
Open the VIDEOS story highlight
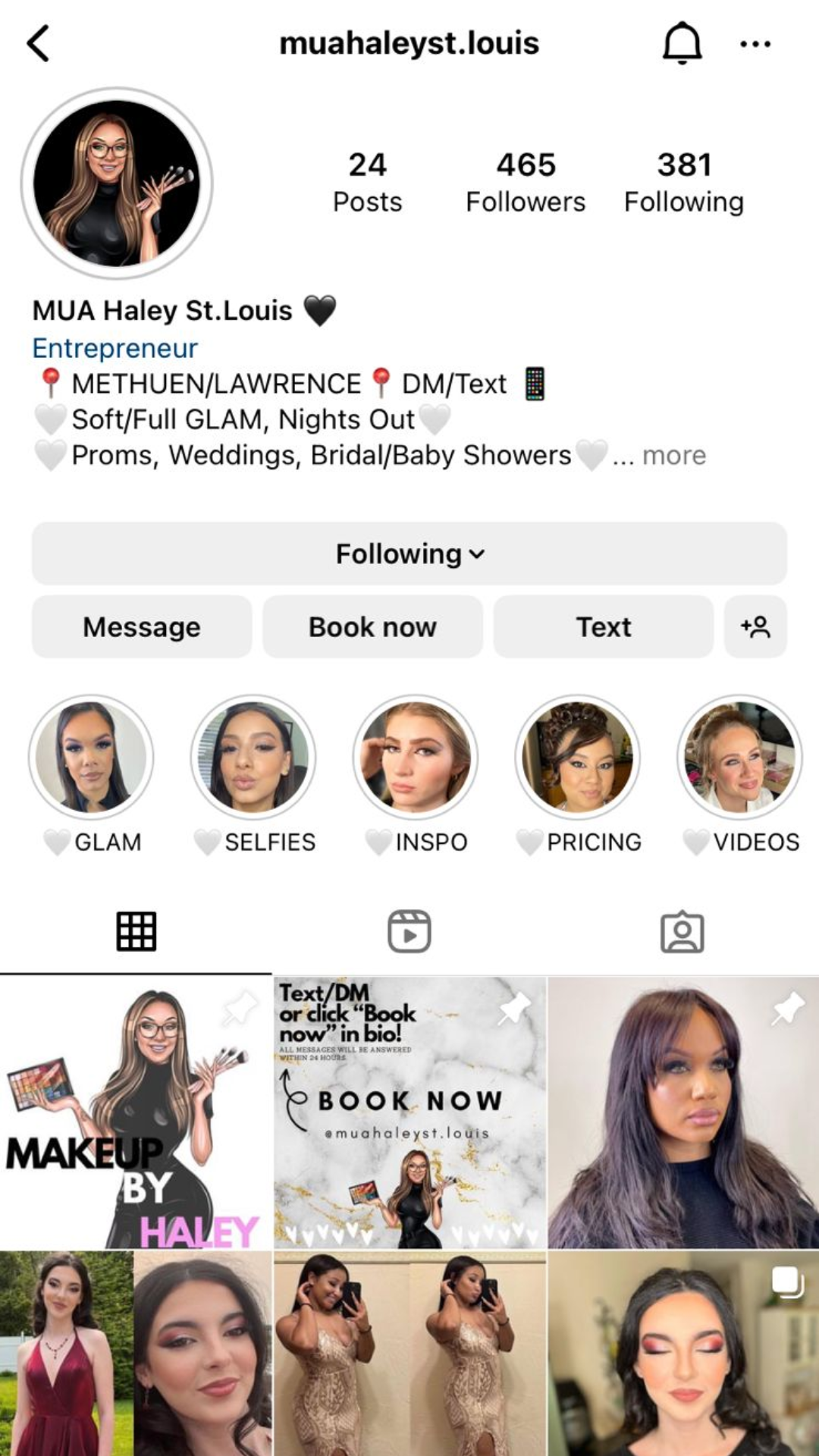[739, 758]
